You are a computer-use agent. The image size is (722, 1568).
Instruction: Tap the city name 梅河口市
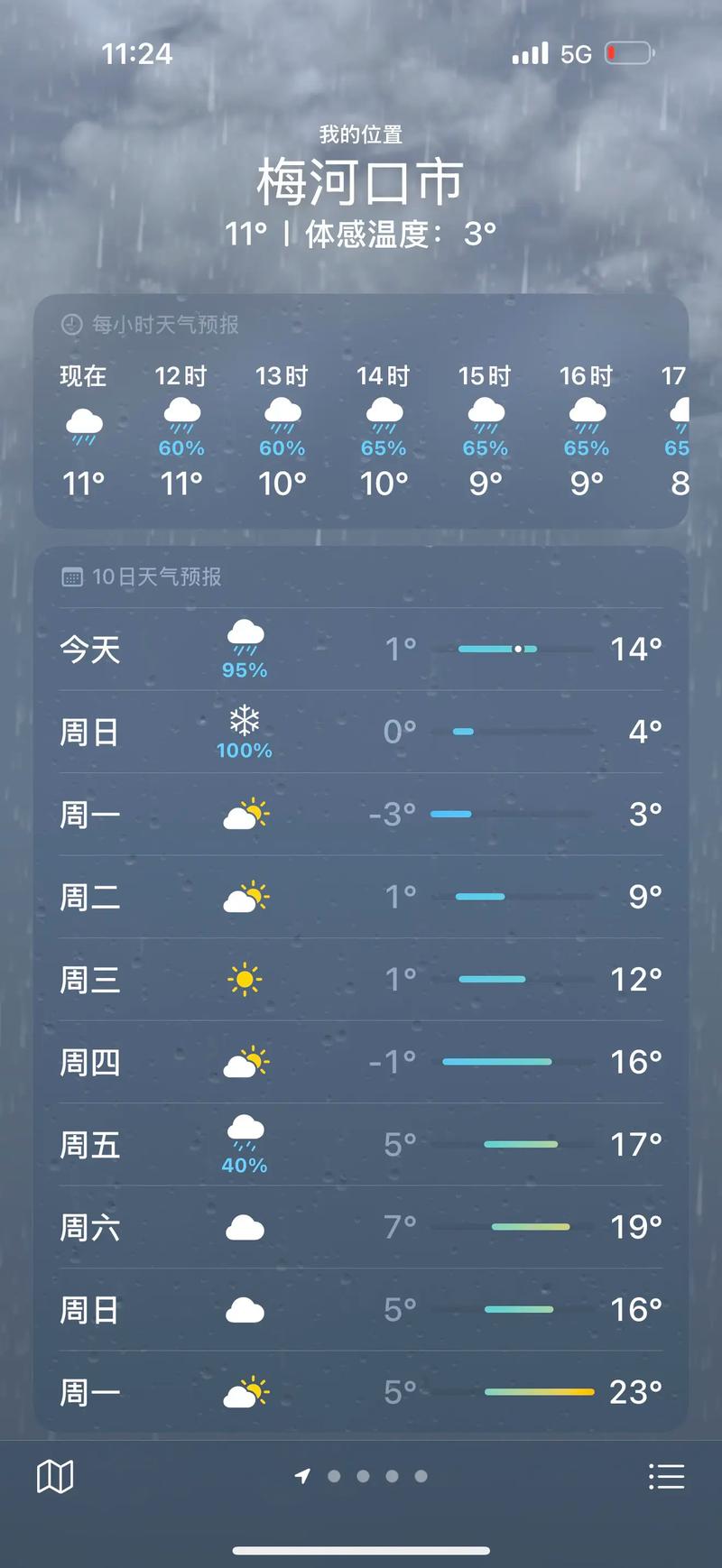point(361,180)
